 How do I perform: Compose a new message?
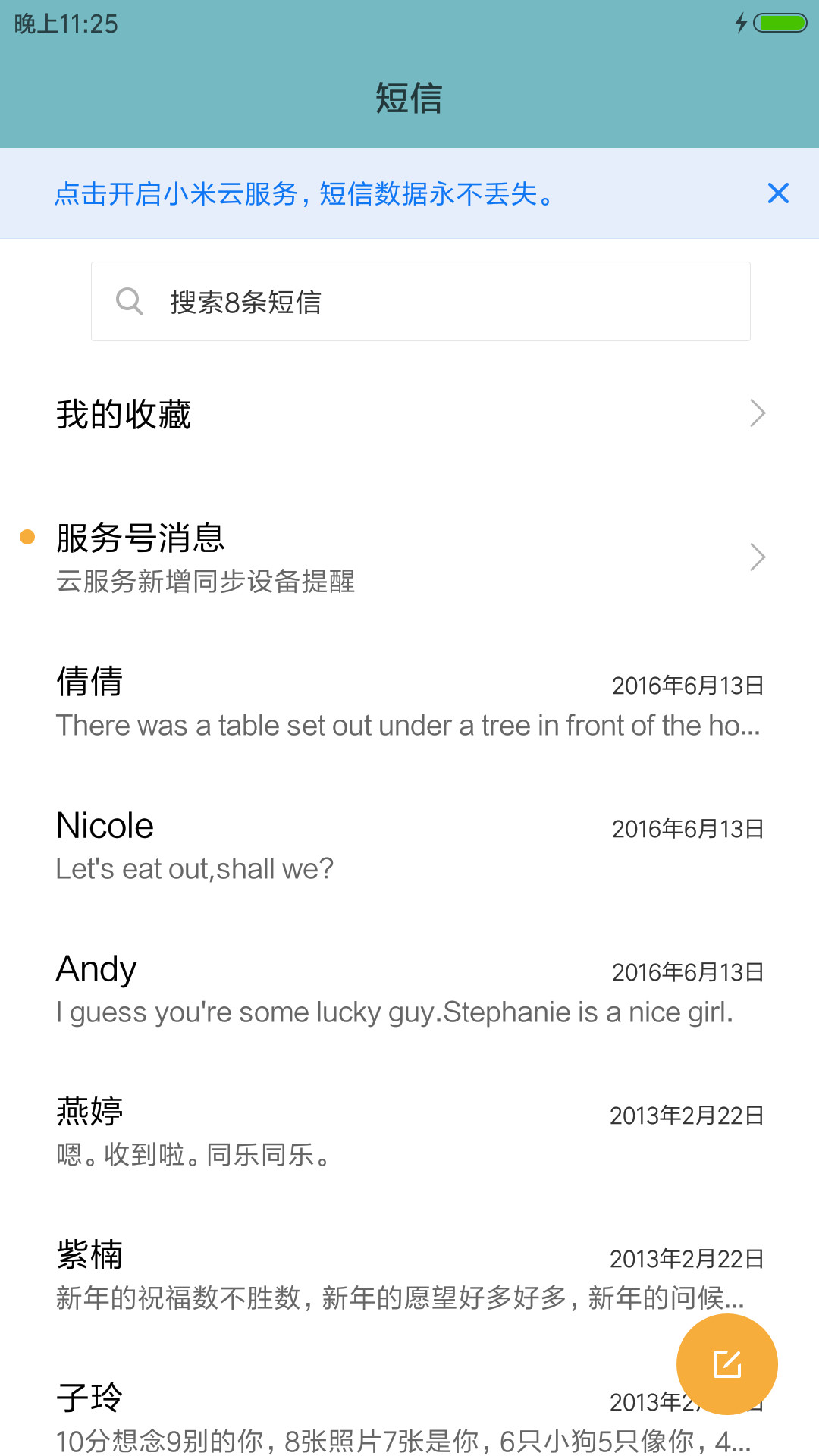click(x=727, y=1364)
